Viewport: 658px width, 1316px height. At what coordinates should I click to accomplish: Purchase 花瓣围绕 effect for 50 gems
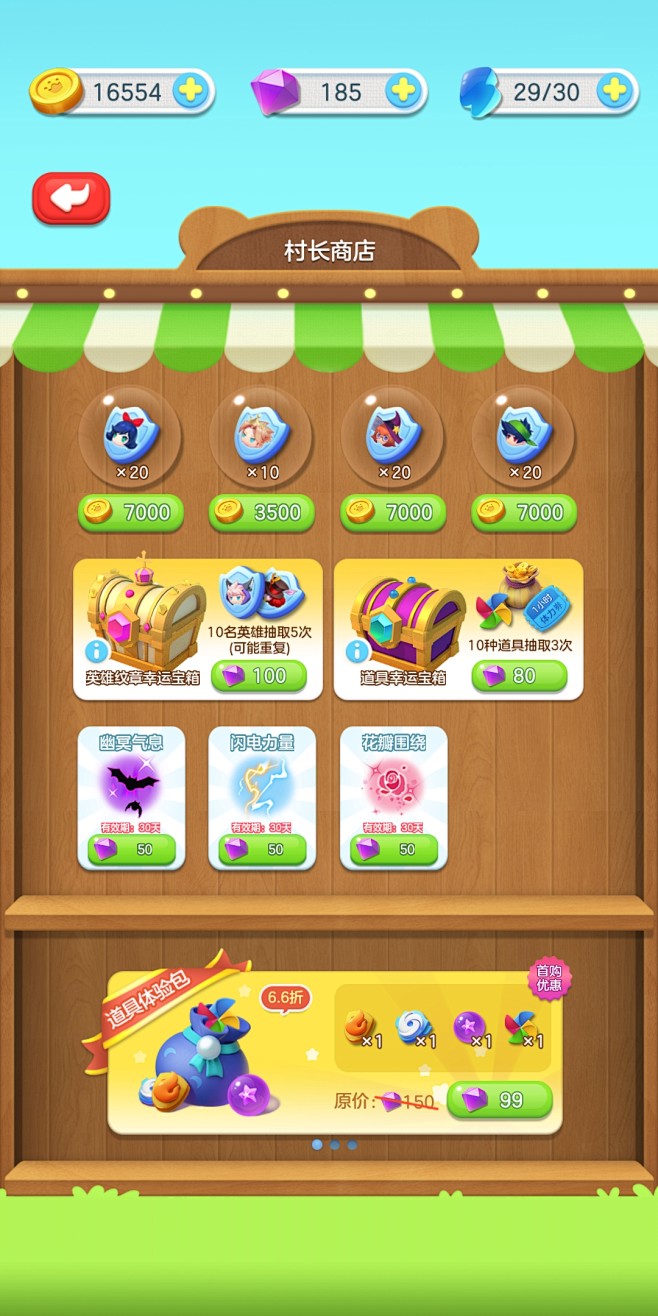coord(393,849)
